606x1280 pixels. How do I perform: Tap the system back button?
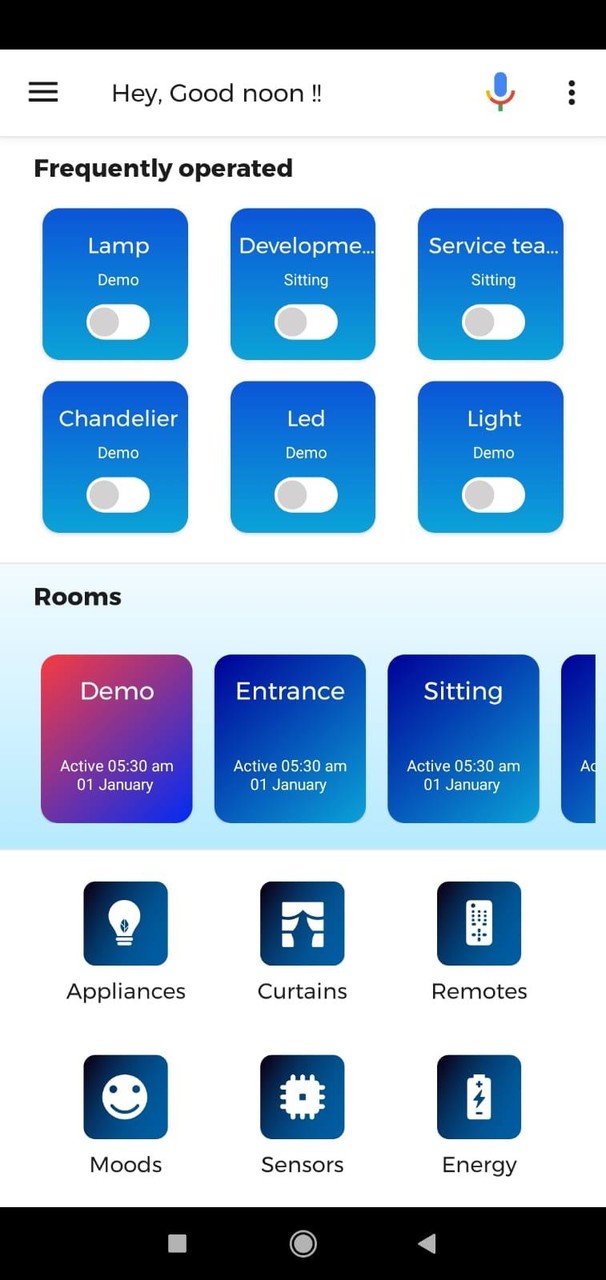click(427, 1243)
